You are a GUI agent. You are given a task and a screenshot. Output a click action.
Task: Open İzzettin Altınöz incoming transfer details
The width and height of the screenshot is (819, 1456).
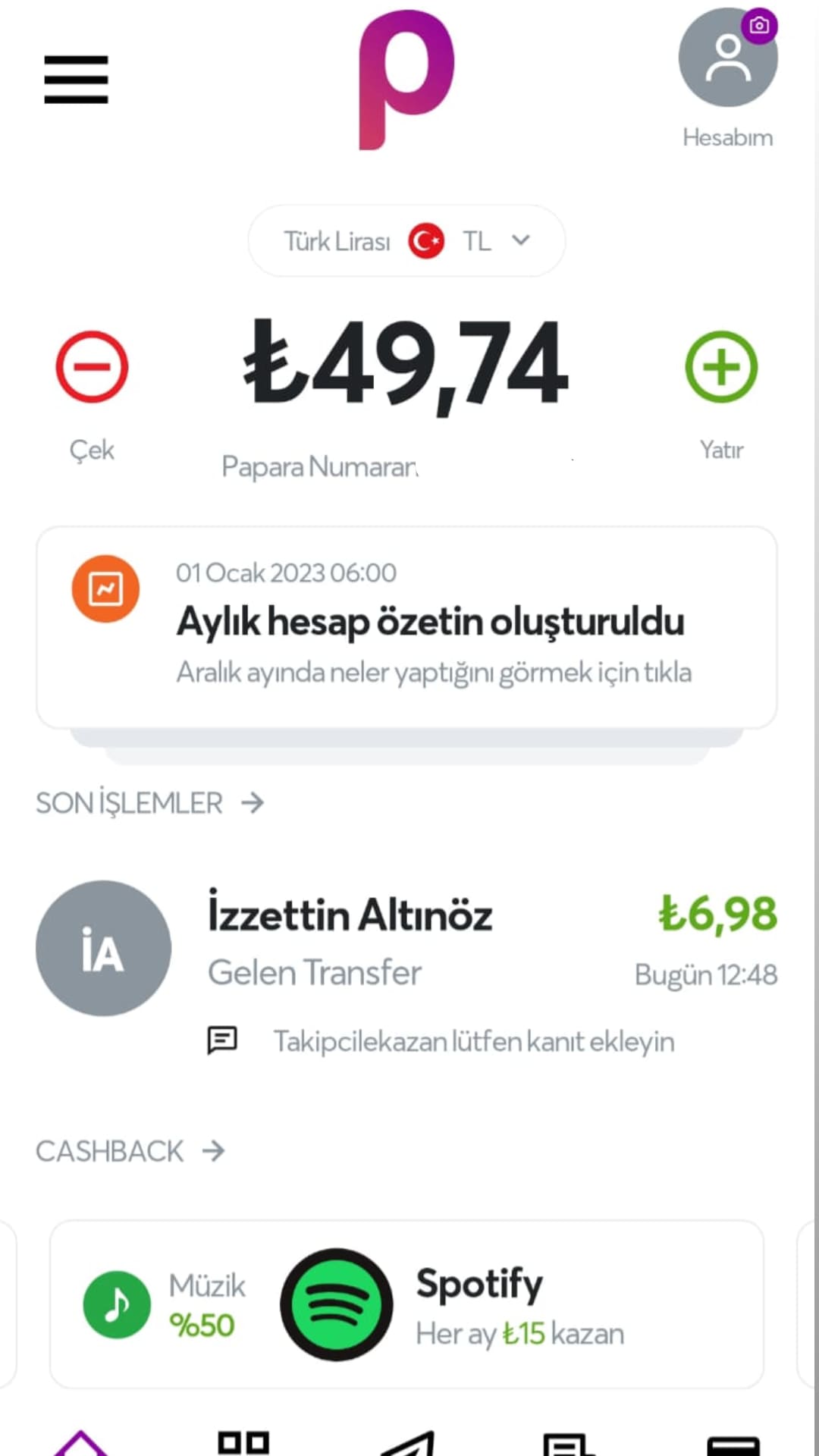pos(406,948)
